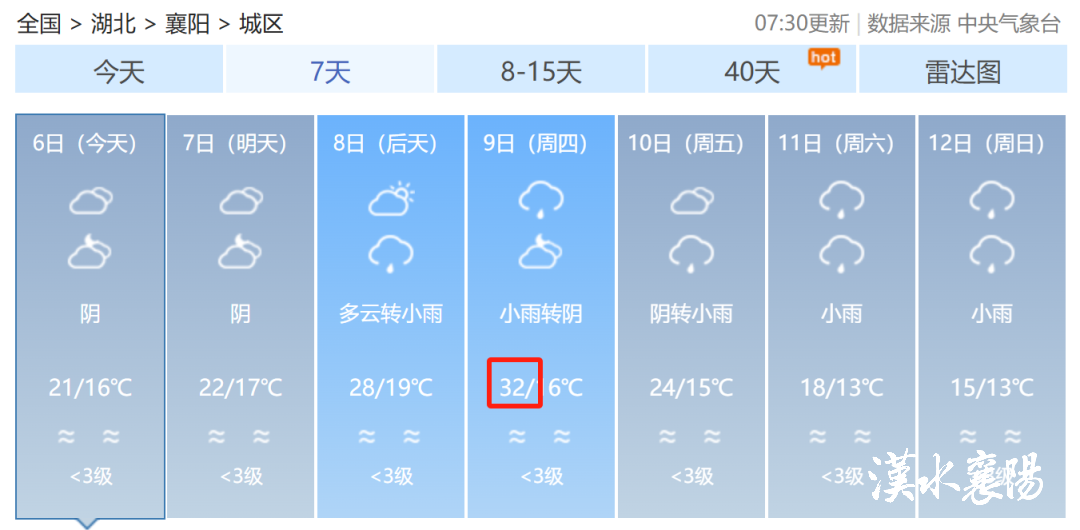Open the 11日（周六） forecast card
The height and width of the screenshot is (530, 1080).
click(841, 315)
